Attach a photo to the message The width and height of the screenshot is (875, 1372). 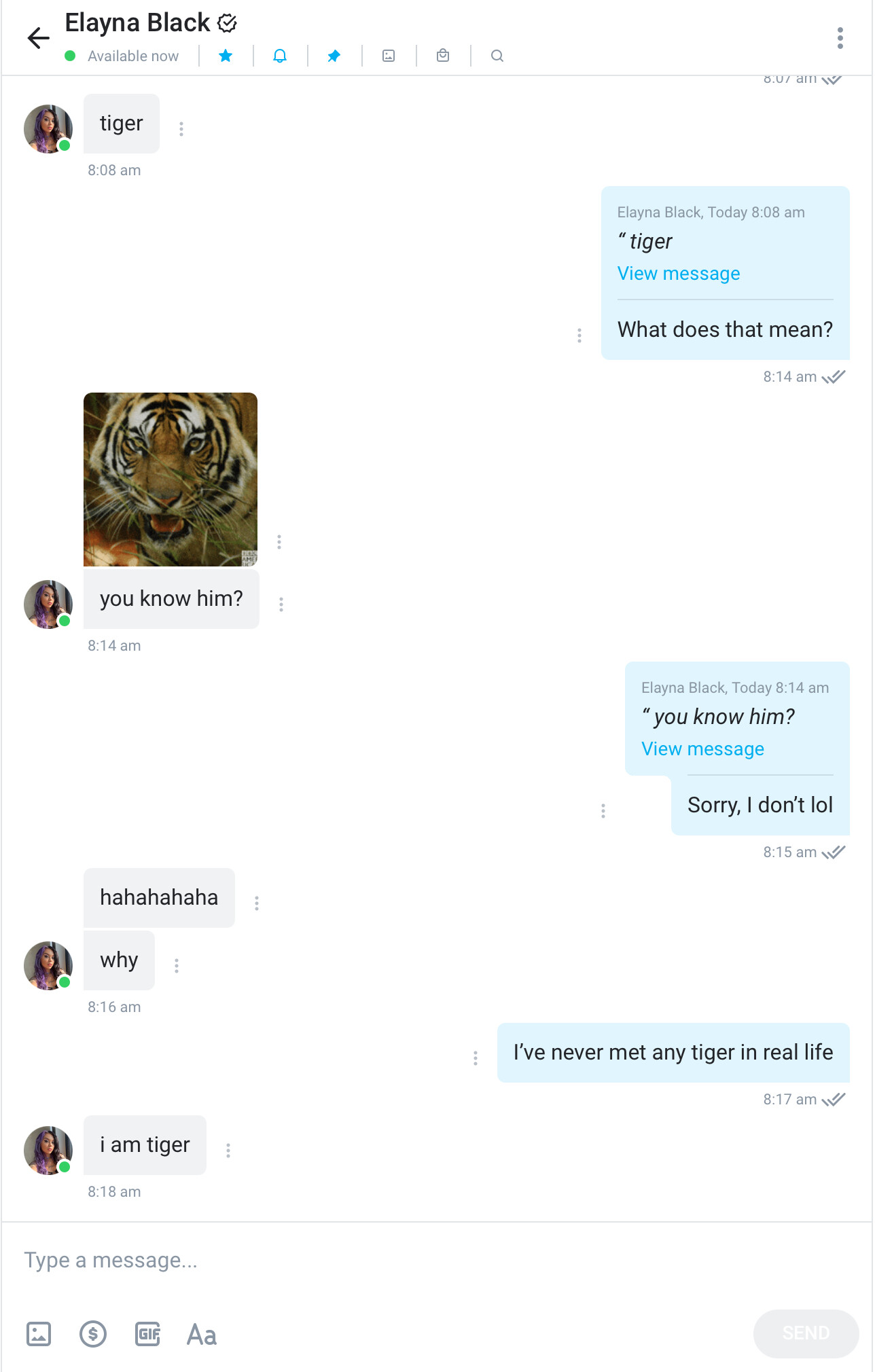pyautogui.click(x=39, y=1334)
